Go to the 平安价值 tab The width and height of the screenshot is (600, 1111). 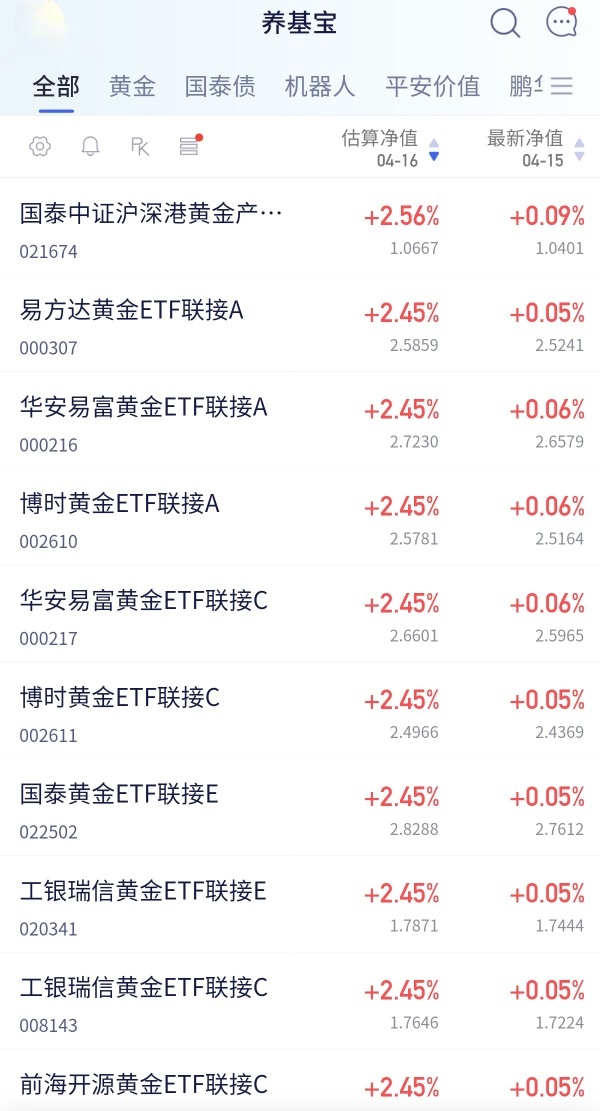tap(432, 86)
